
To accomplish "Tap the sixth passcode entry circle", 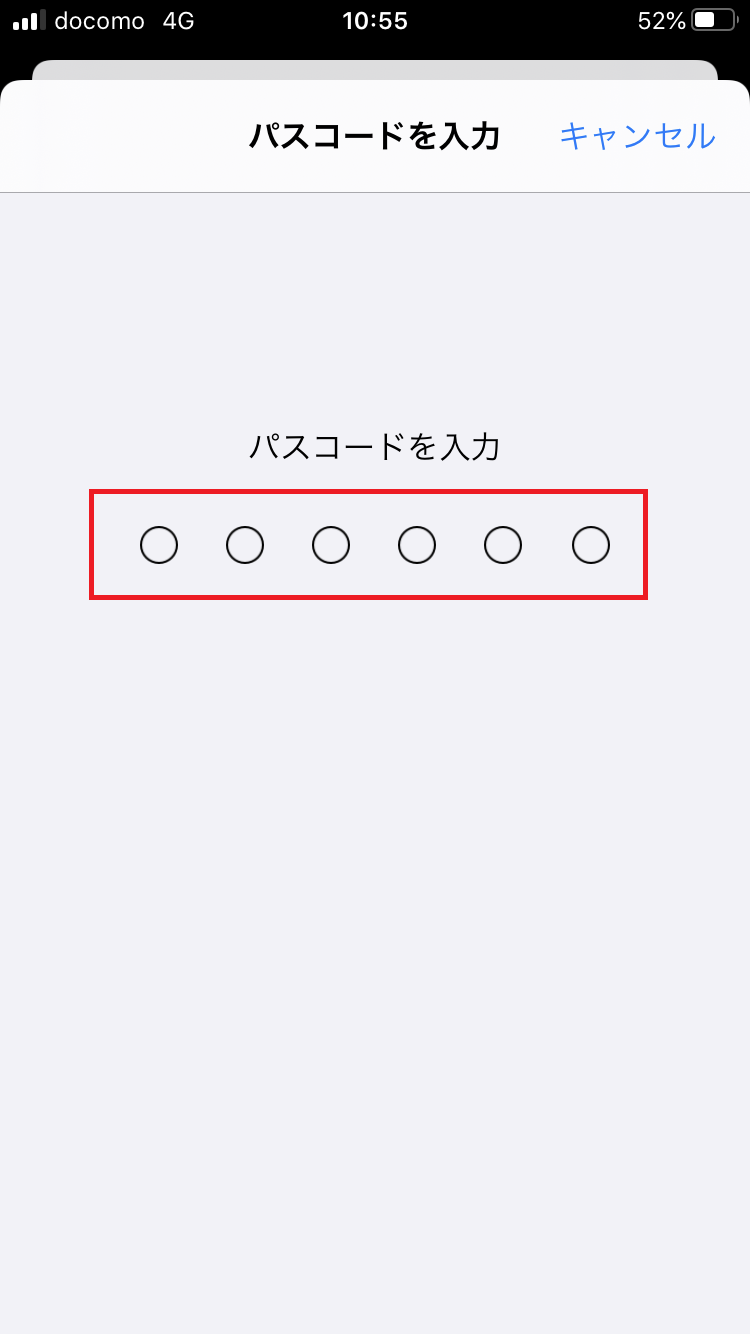I will click(589, 545).
